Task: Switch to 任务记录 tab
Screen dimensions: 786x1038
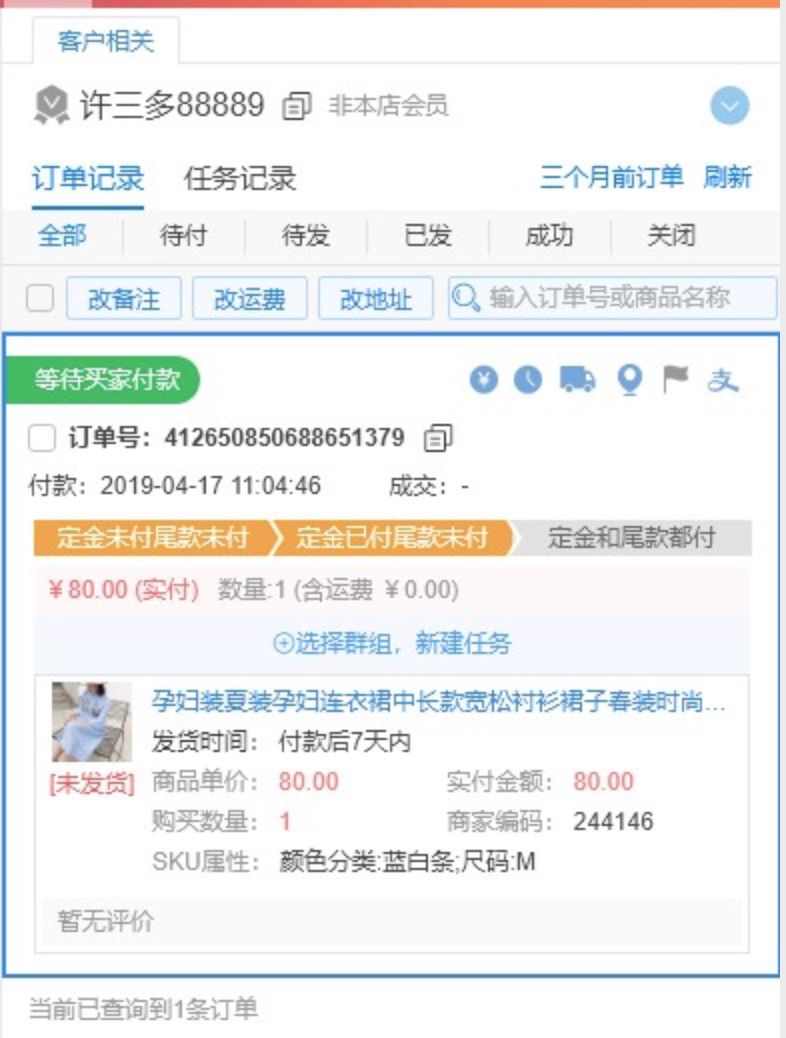Action: [x=240, y=179]
